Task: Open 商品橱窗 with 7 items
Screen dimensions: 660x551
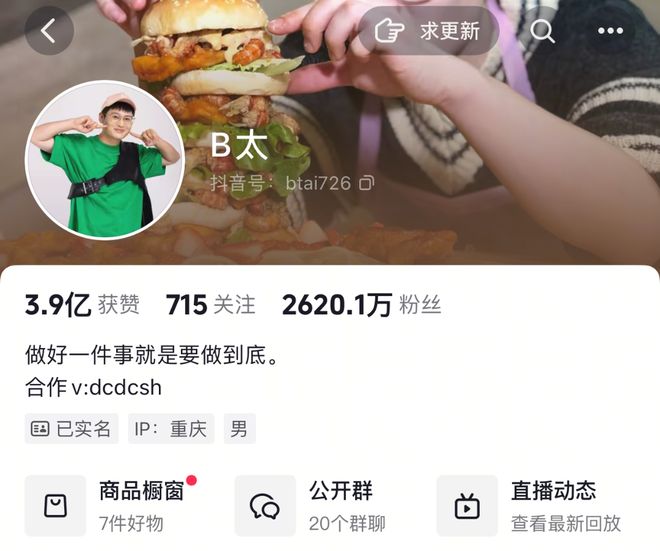Action: pyautogui.click(x=110, y=506)
